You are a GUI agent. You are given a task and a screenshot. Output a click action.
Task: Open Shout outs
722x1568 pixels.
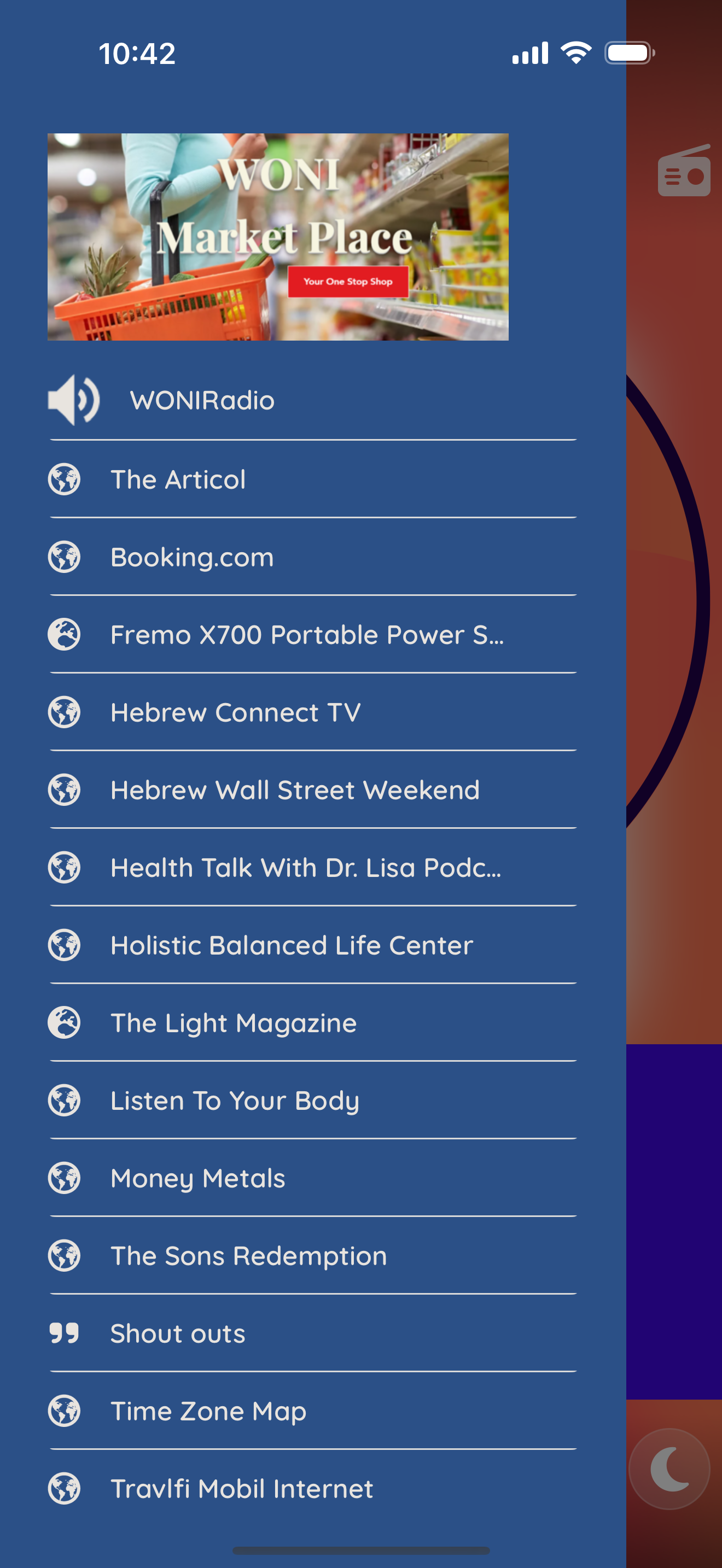(x=313, y=1333)
